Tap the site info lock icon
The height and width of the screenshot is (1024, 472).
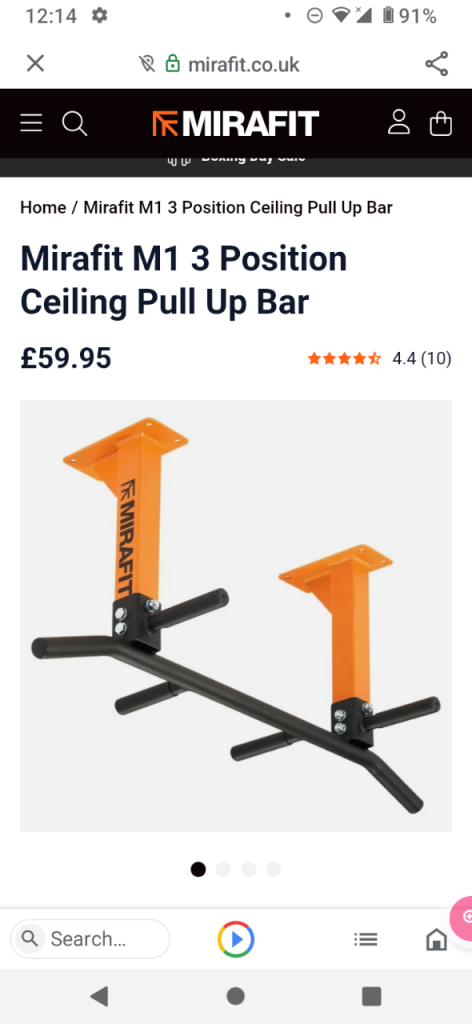pyautogui.click(x=172, y=63)
